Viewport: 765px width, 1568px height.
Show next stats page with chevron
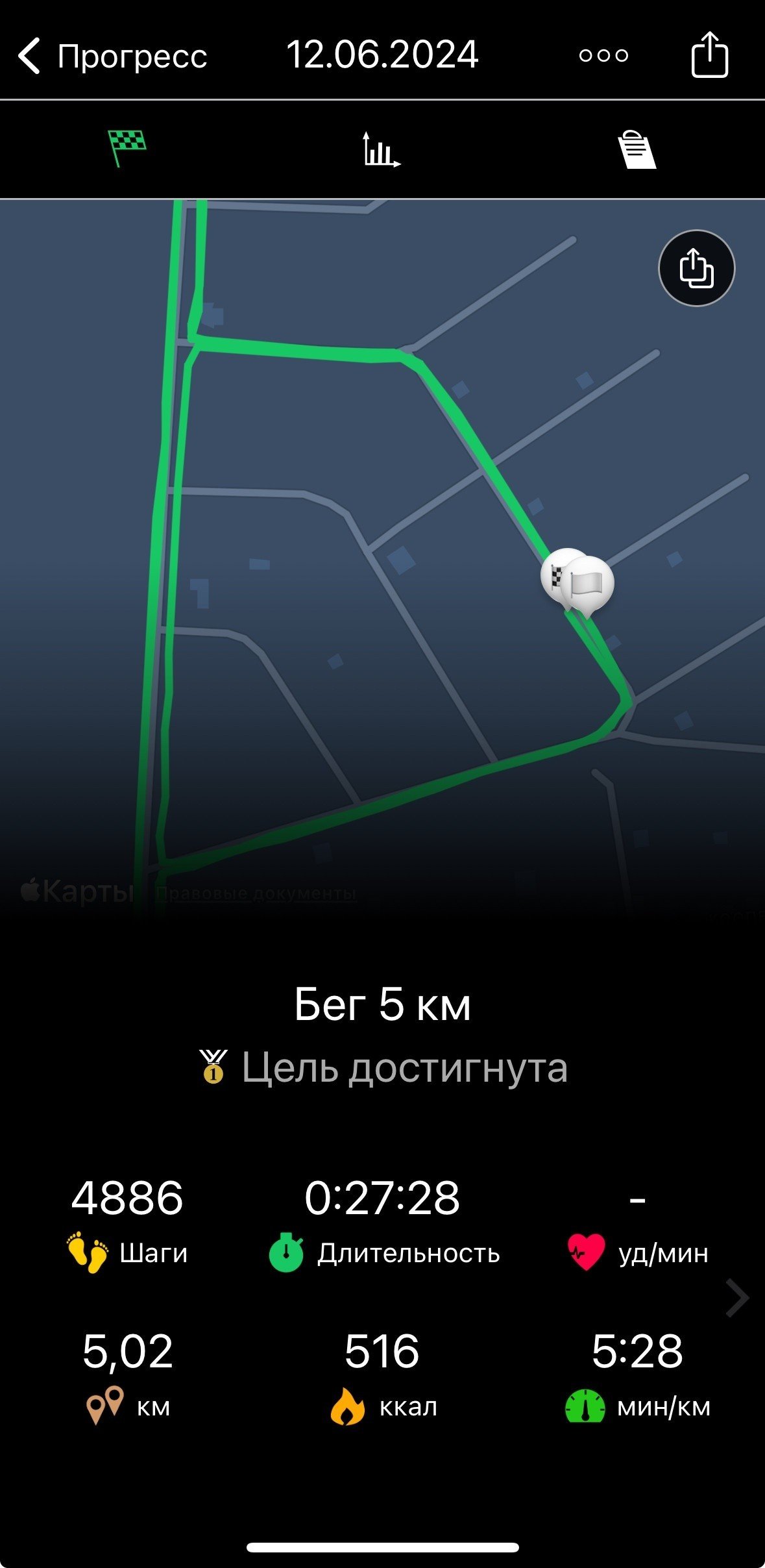[737, 1298]
